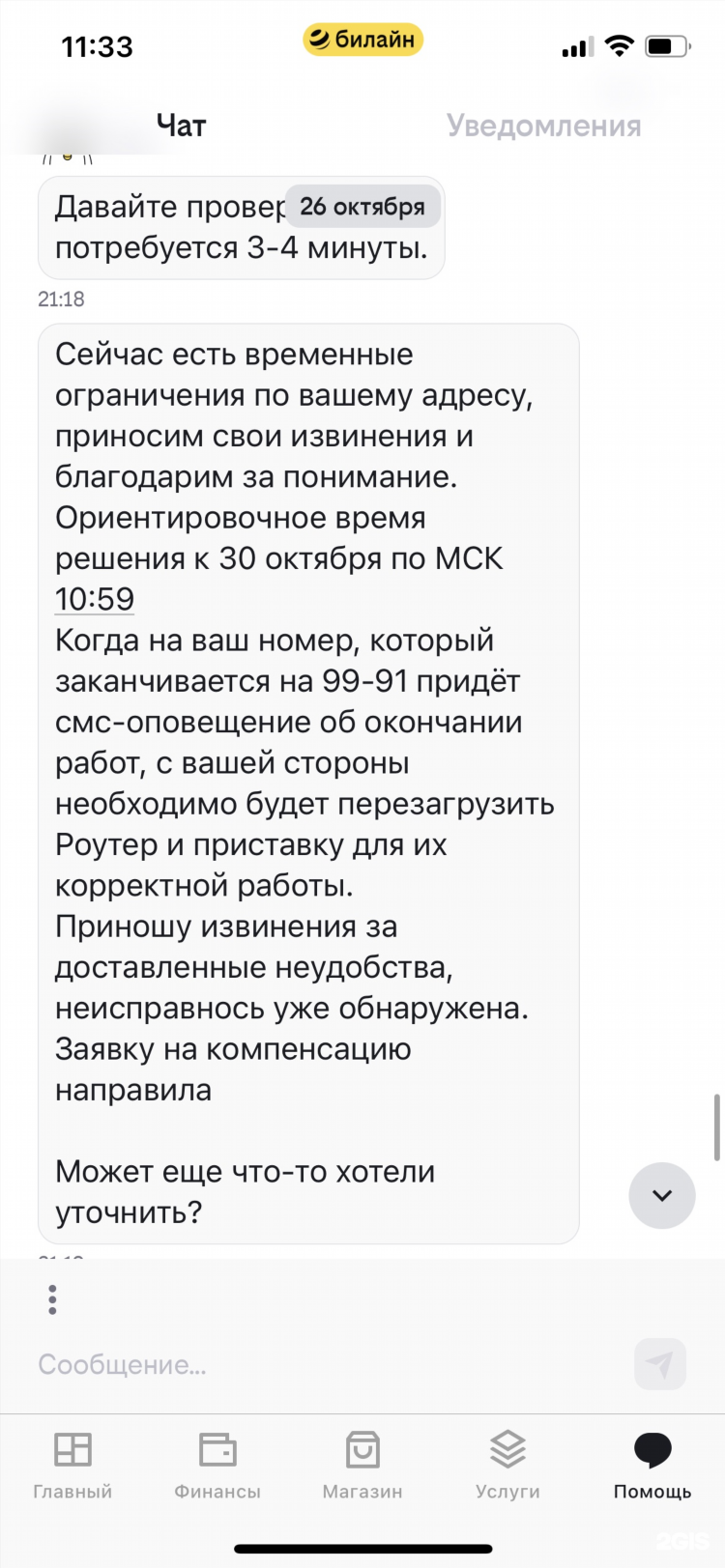Open the Финансы tab
725x1568 pixels.
pos(217,1465)
